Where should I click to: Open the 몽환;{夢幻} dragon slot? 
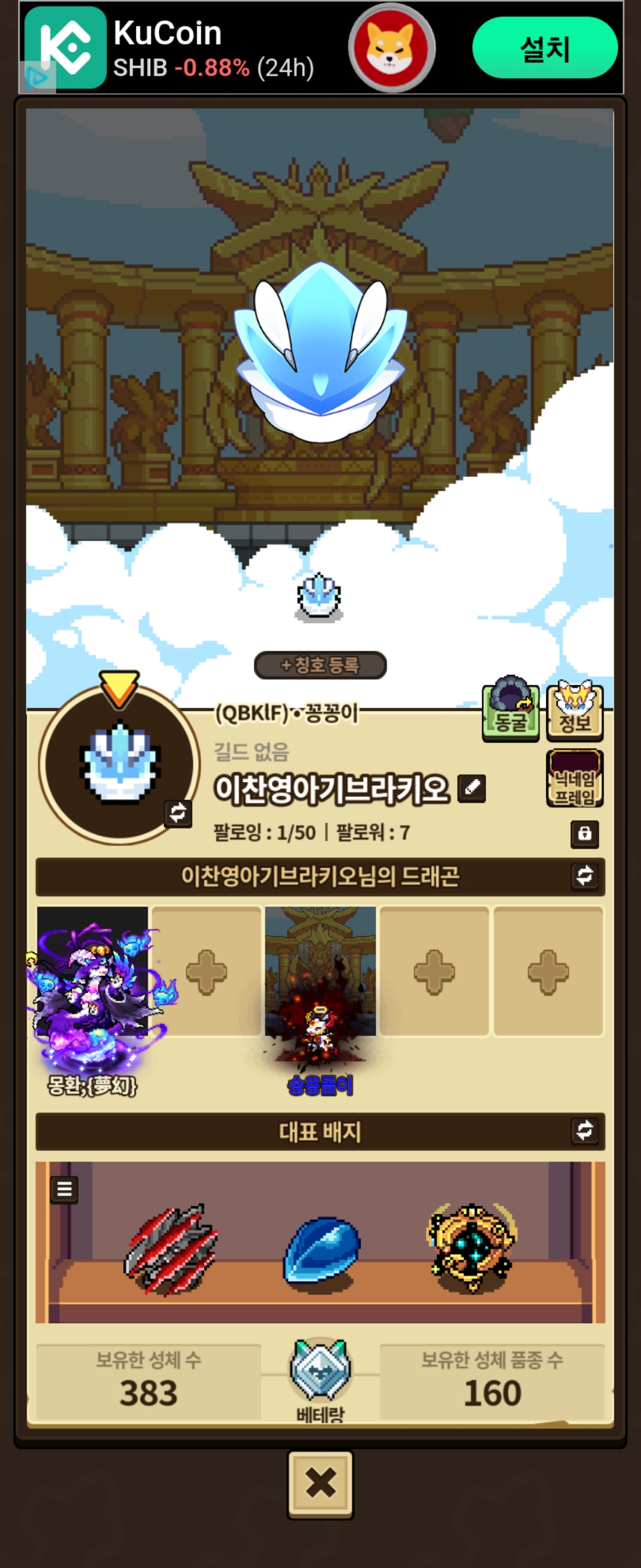tap(93, 986)
